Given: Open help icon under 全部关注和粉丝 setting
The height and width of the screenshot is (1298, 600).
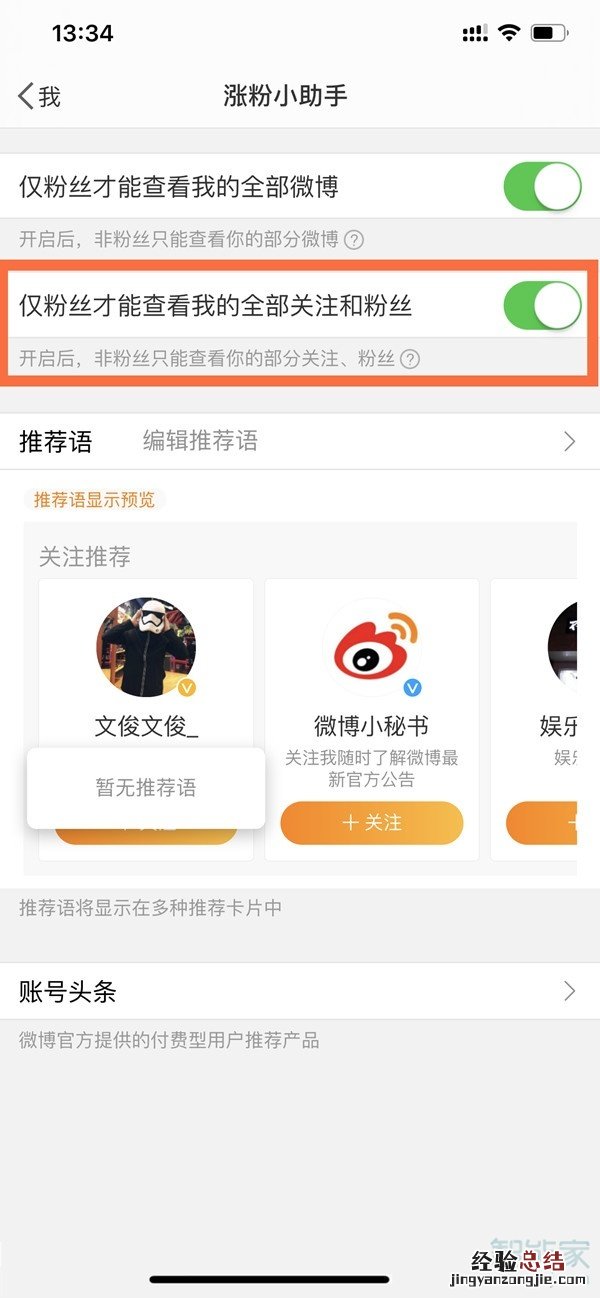Looking at the screenshot, I should [x=410, y=359].
